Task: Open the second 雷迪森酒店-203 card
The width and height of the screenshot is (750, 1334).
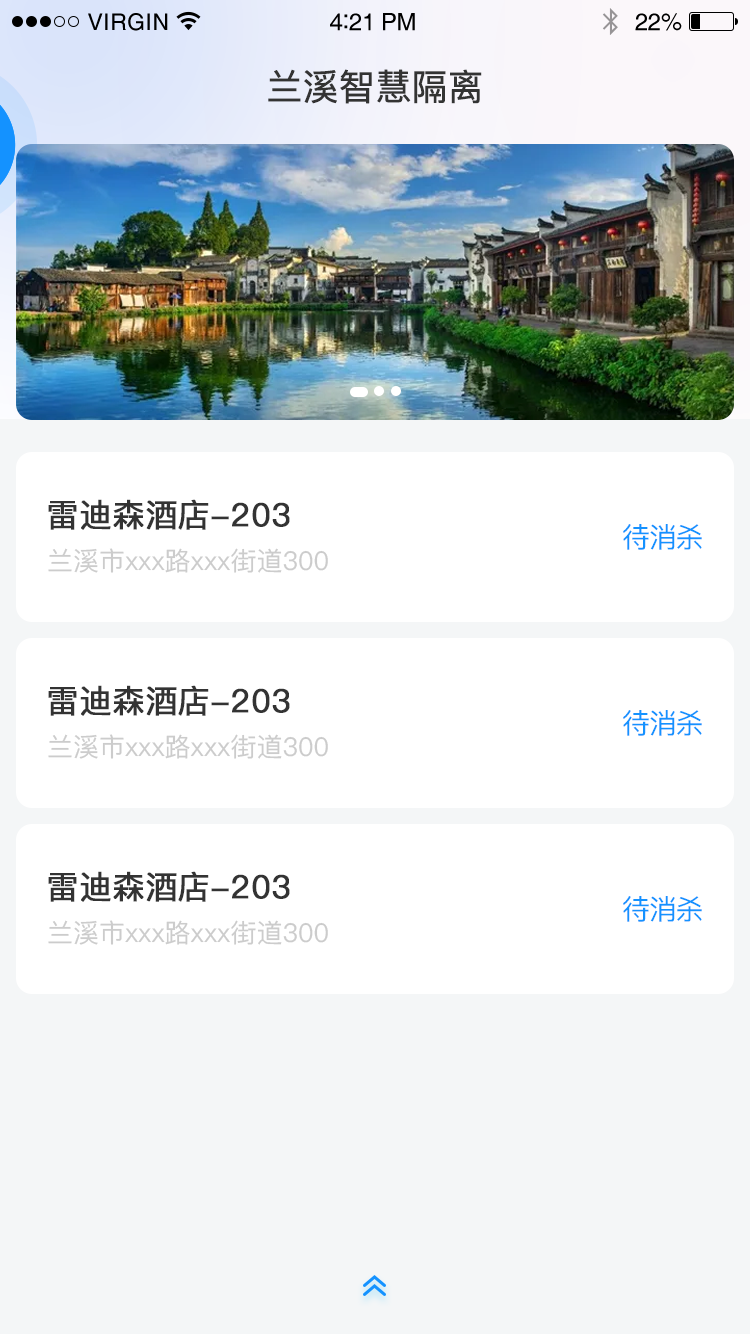Action: coord(300,723)
